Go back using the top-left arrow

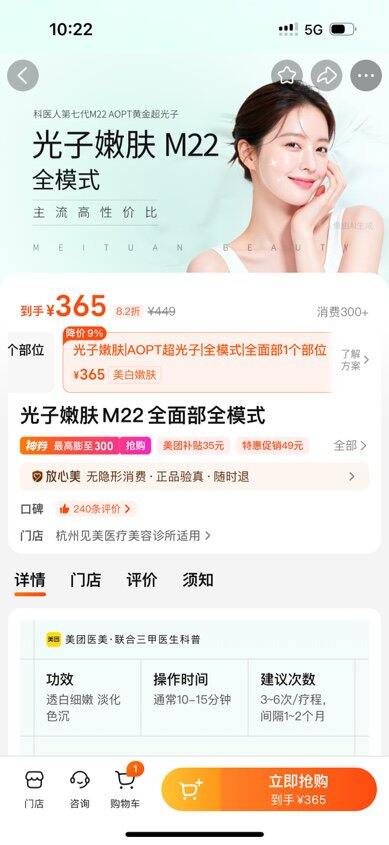pyautogui.click(x=23, y=75)
